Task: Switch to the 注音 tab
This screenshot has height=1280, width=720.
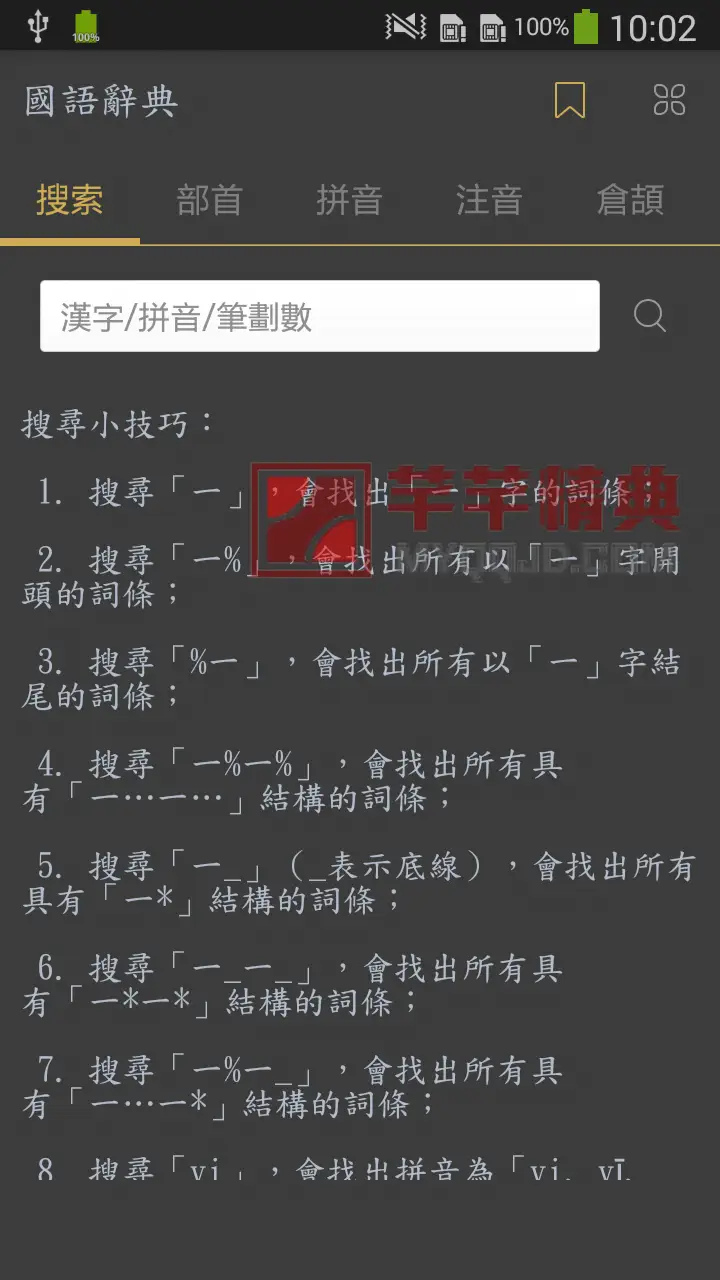Action: pyautogui.click(x=489, y=200)
